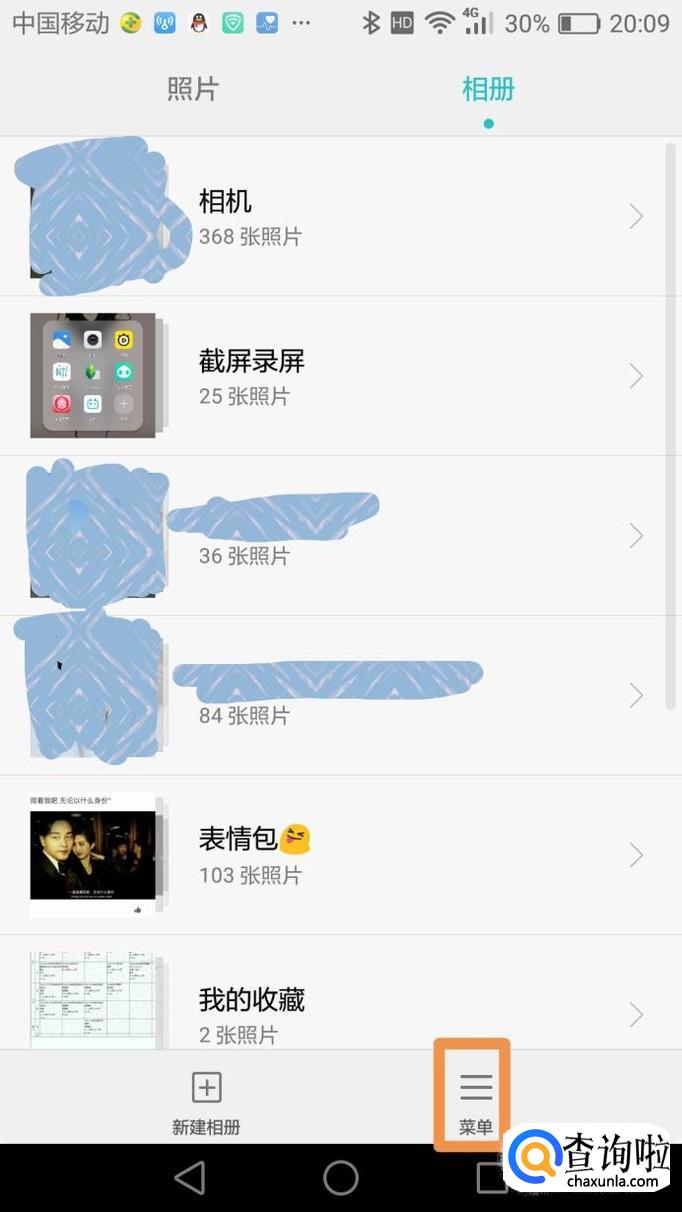Open the 相机 album
Screen dimensions: 682x1212
click(x=340, y=217)
